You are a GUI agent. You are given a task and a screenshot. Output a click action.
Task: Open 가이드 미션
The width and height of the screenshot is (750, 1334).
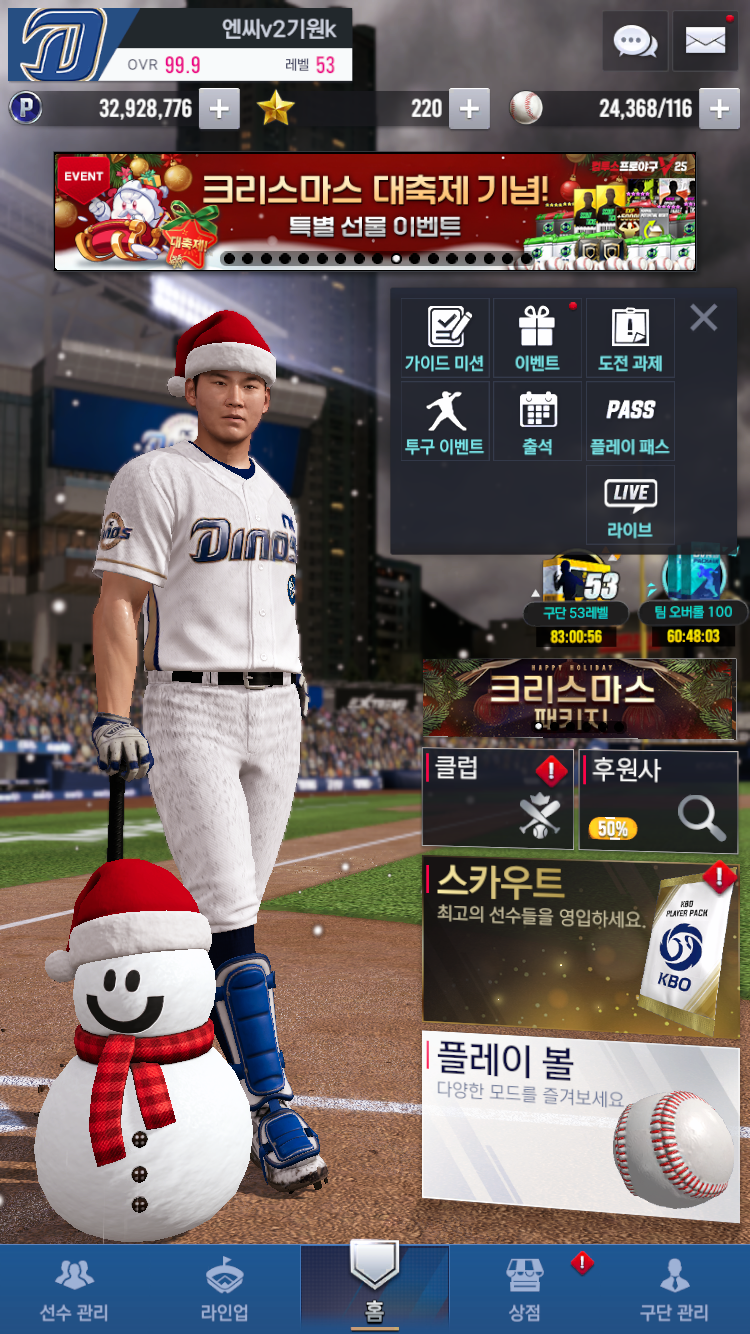pos(444,339)
